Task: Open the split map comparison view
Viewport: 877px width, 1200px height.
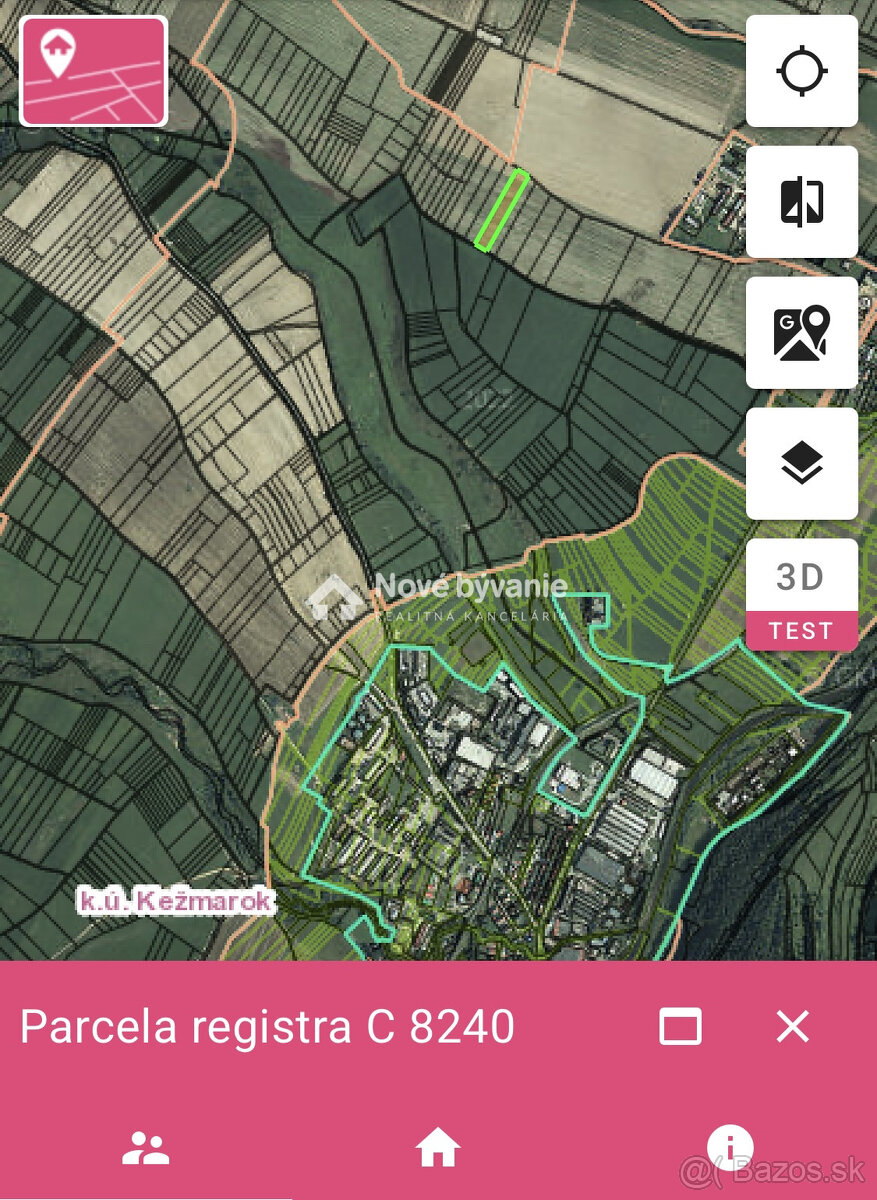Action: tap(801, 202)
